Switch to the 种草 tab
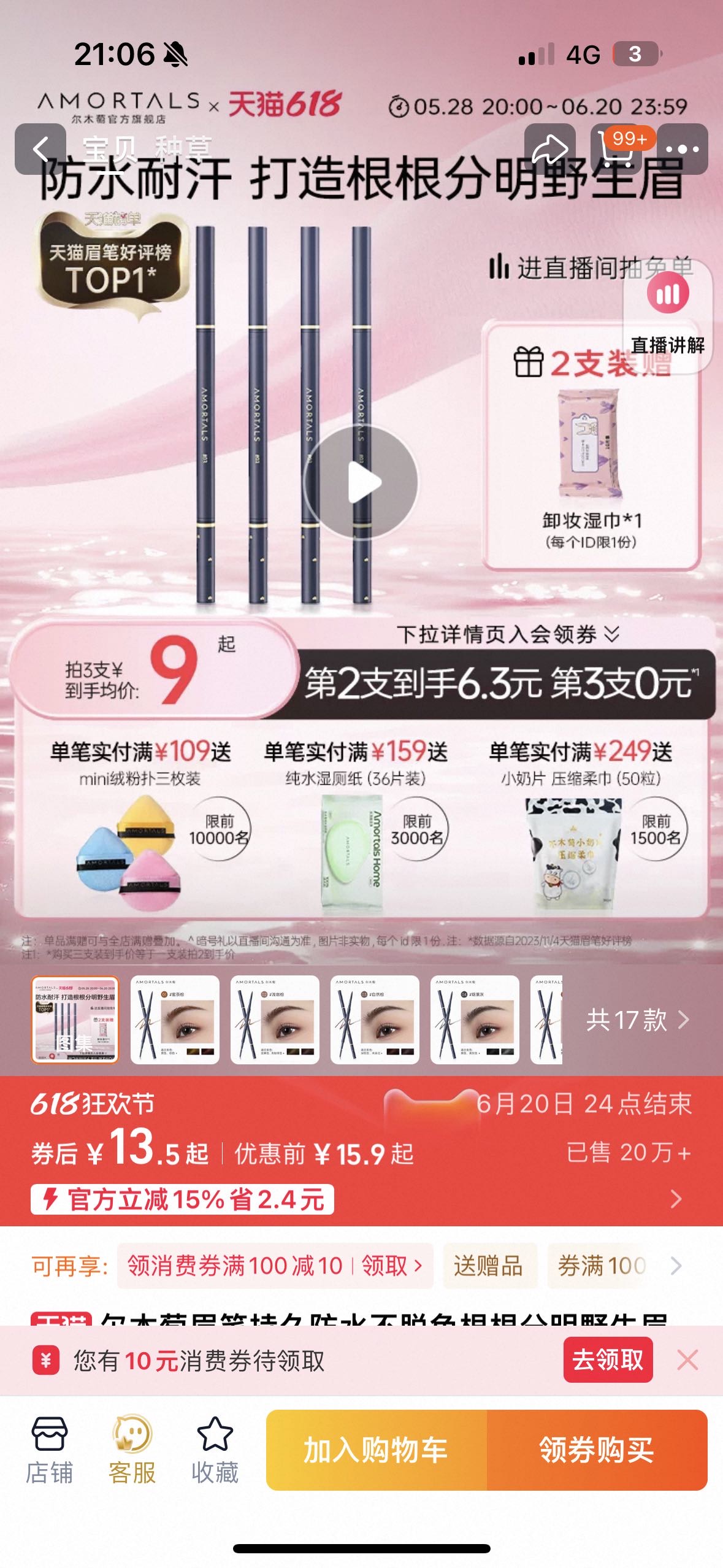Image resolution: width=723 pixels, height=1568 pixels. click(183, 149)
